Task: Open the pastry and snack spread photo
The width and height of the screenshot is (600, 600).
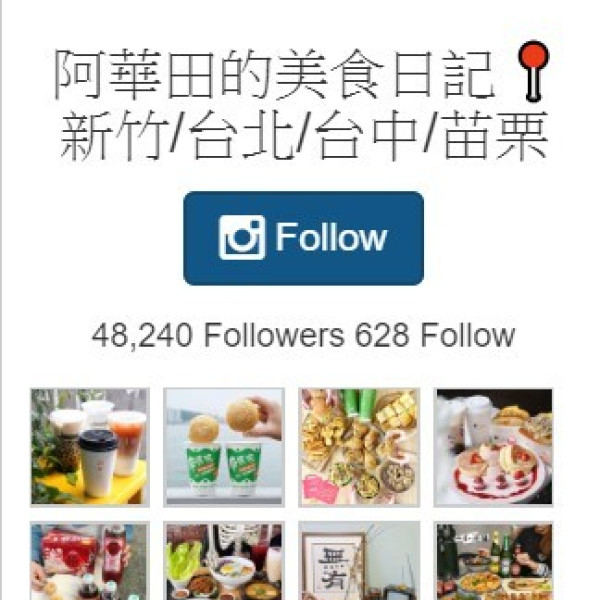Action: pos(359,446)
